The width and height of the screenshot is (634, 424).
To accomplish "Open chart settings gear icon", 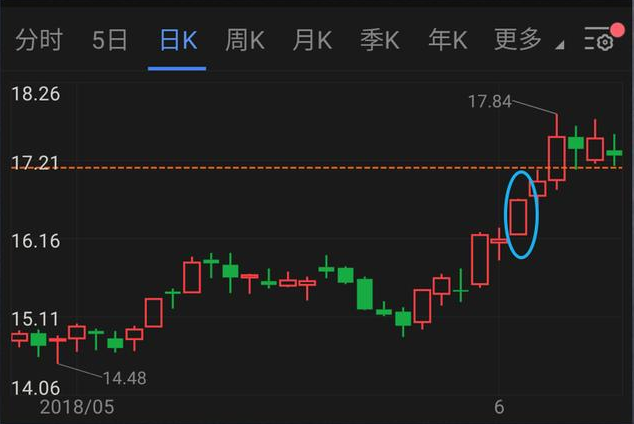I will pyautogui.click(x=599, y=40).
